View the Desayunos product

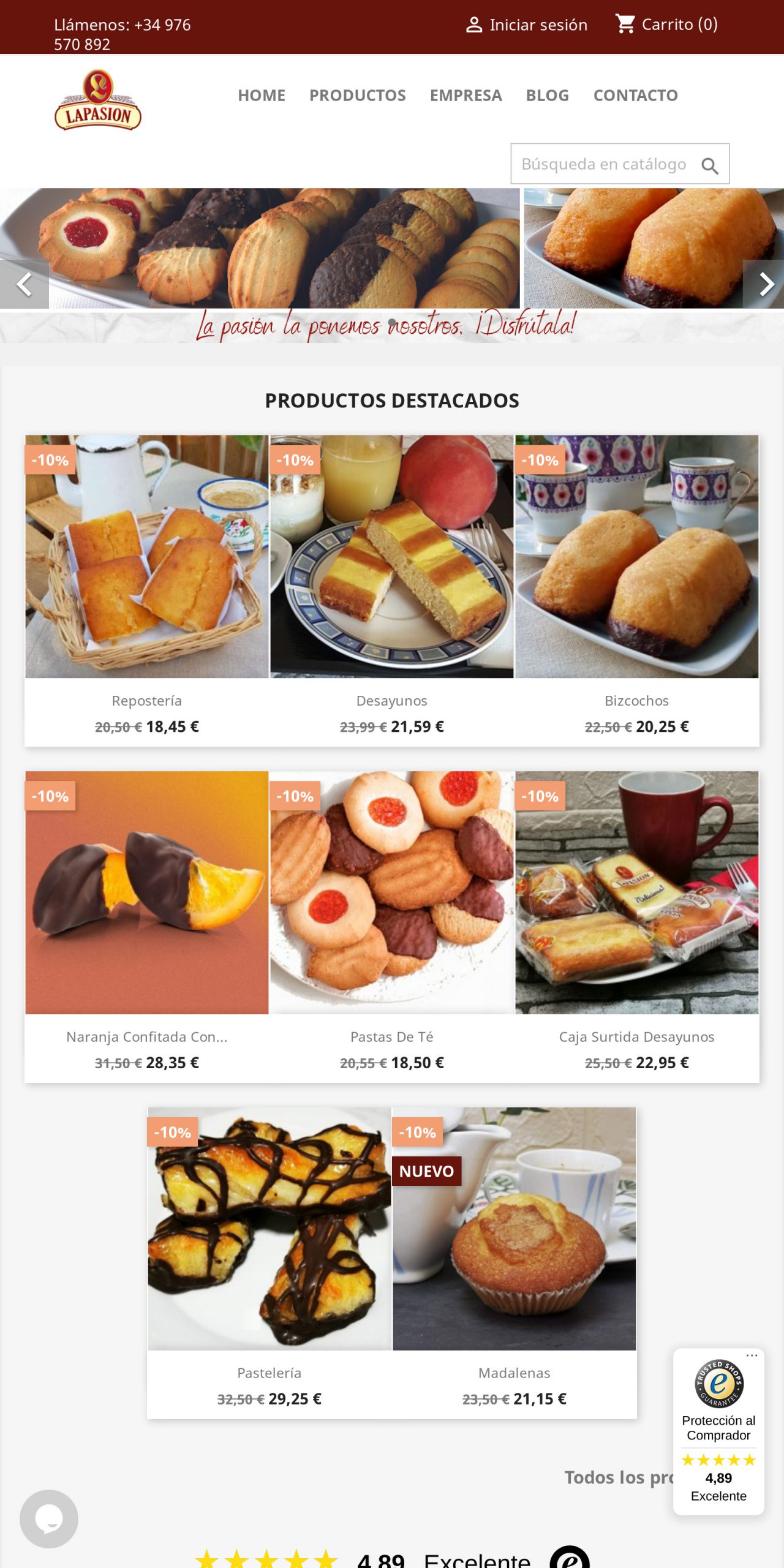coord(392,557)
